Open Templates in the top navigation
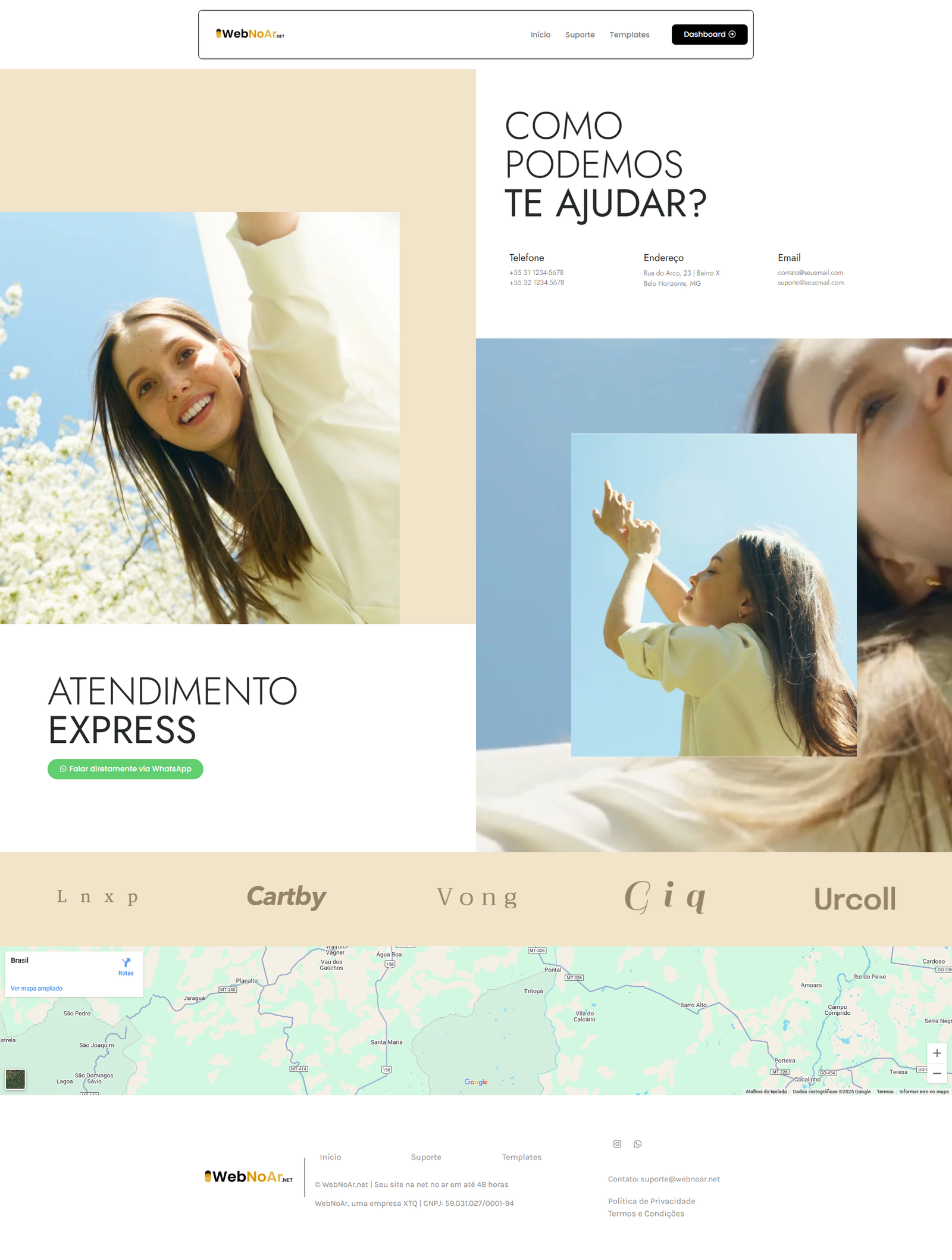 tap(629, 35)
